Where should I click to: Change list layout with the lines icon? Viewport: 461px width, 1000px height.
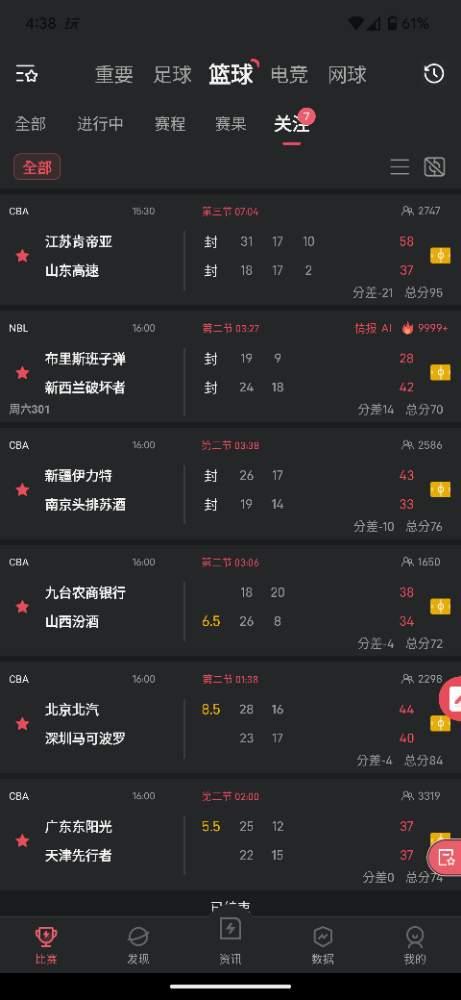400,167
